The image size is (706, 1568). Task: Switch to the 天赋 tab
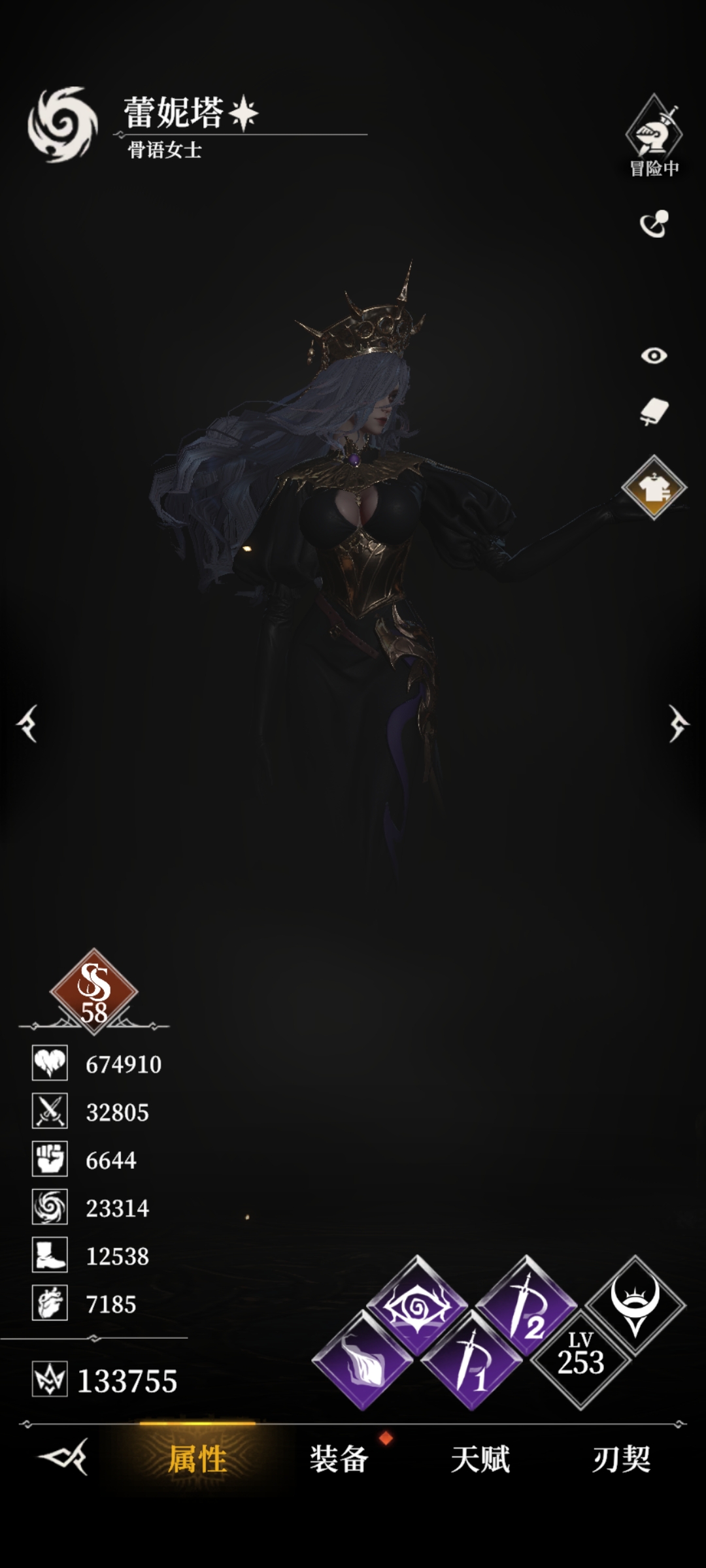pos(480,1459)
